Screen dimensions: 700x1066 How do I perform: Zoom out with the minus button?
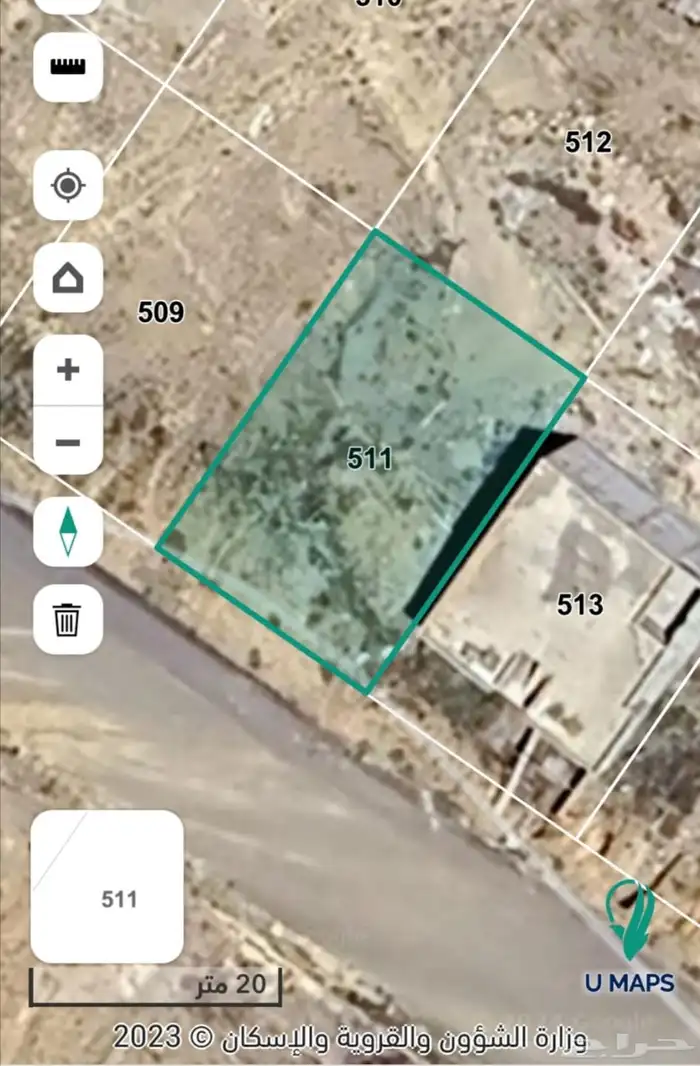click(68, 441)
